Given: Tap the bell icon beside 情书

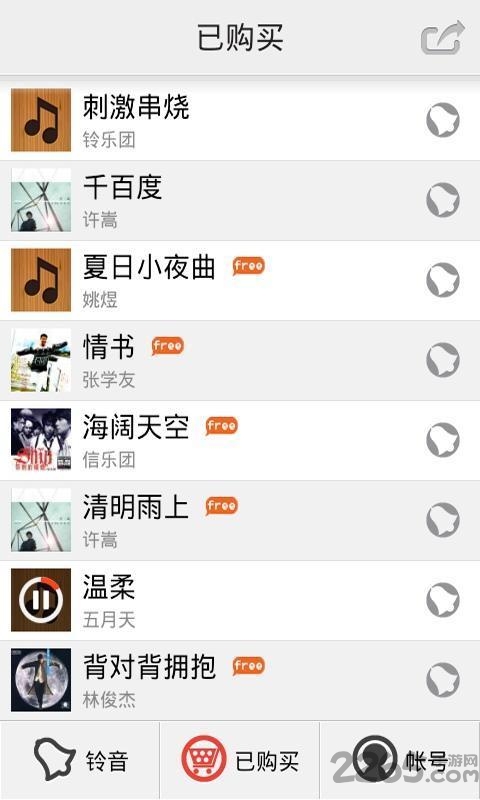Looking at the screenshot, I should [443, 360].
